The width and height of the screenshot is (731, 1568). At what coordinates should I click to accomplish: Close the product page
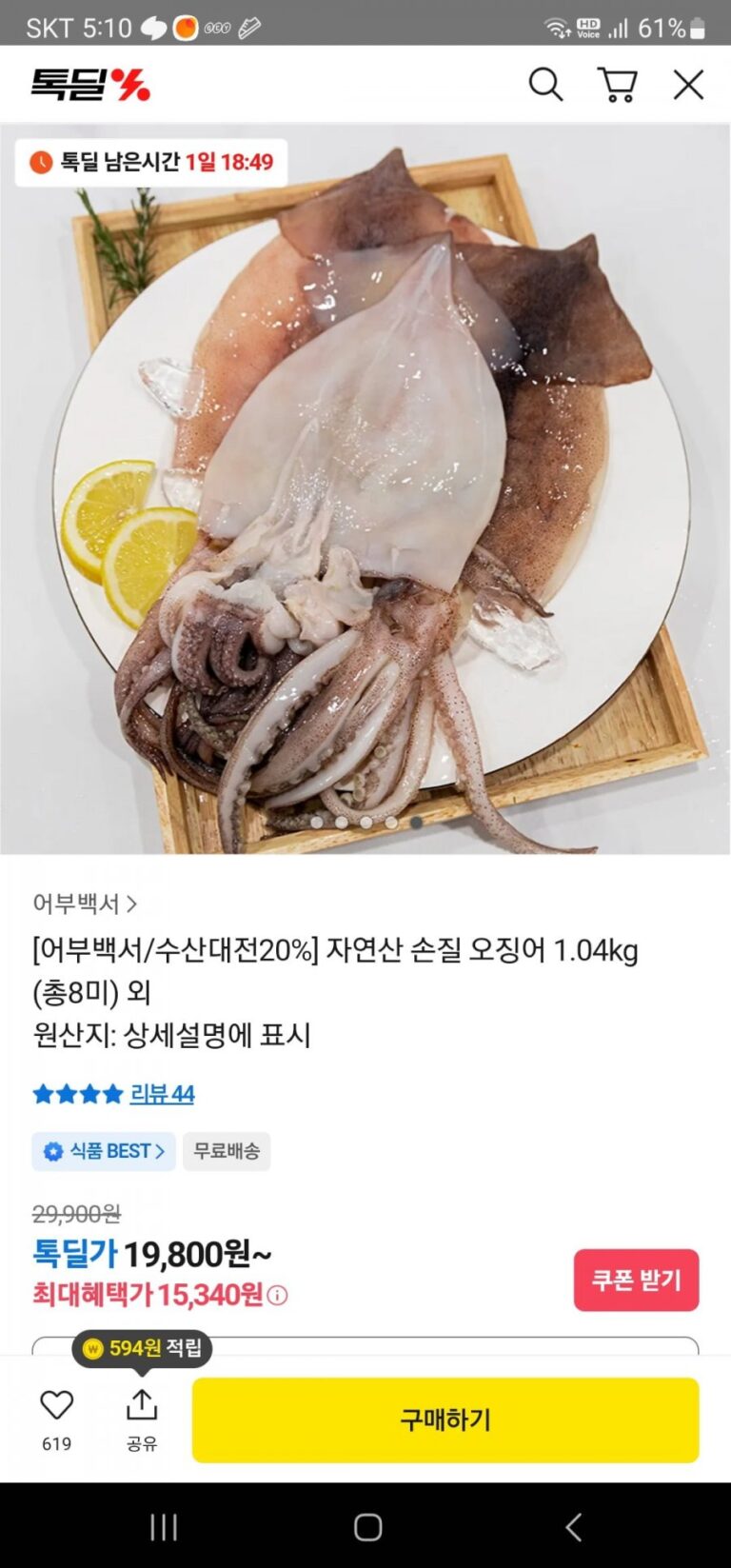click(688, 85)
